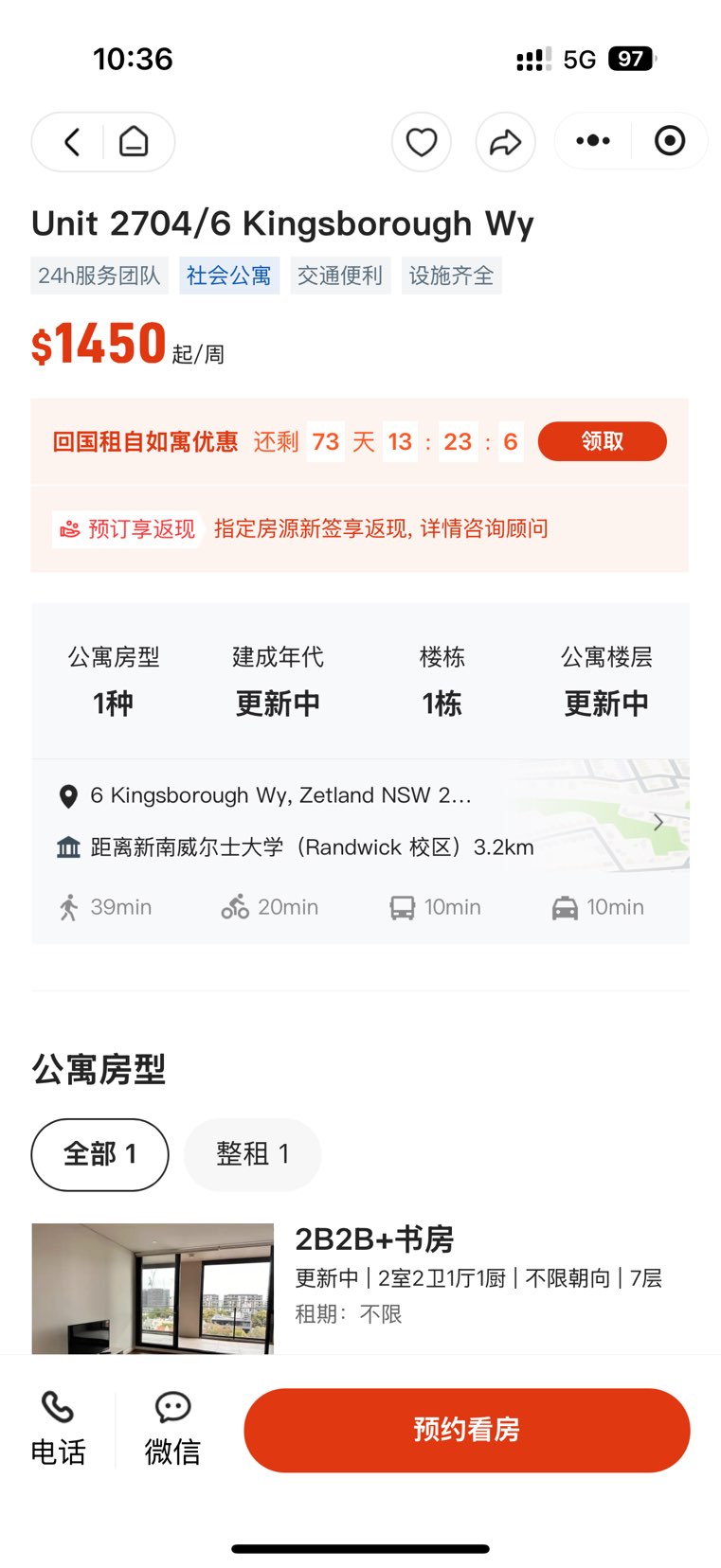Screen dimensions: 721x1568
Task: Return to the home page
Action: 134,142
